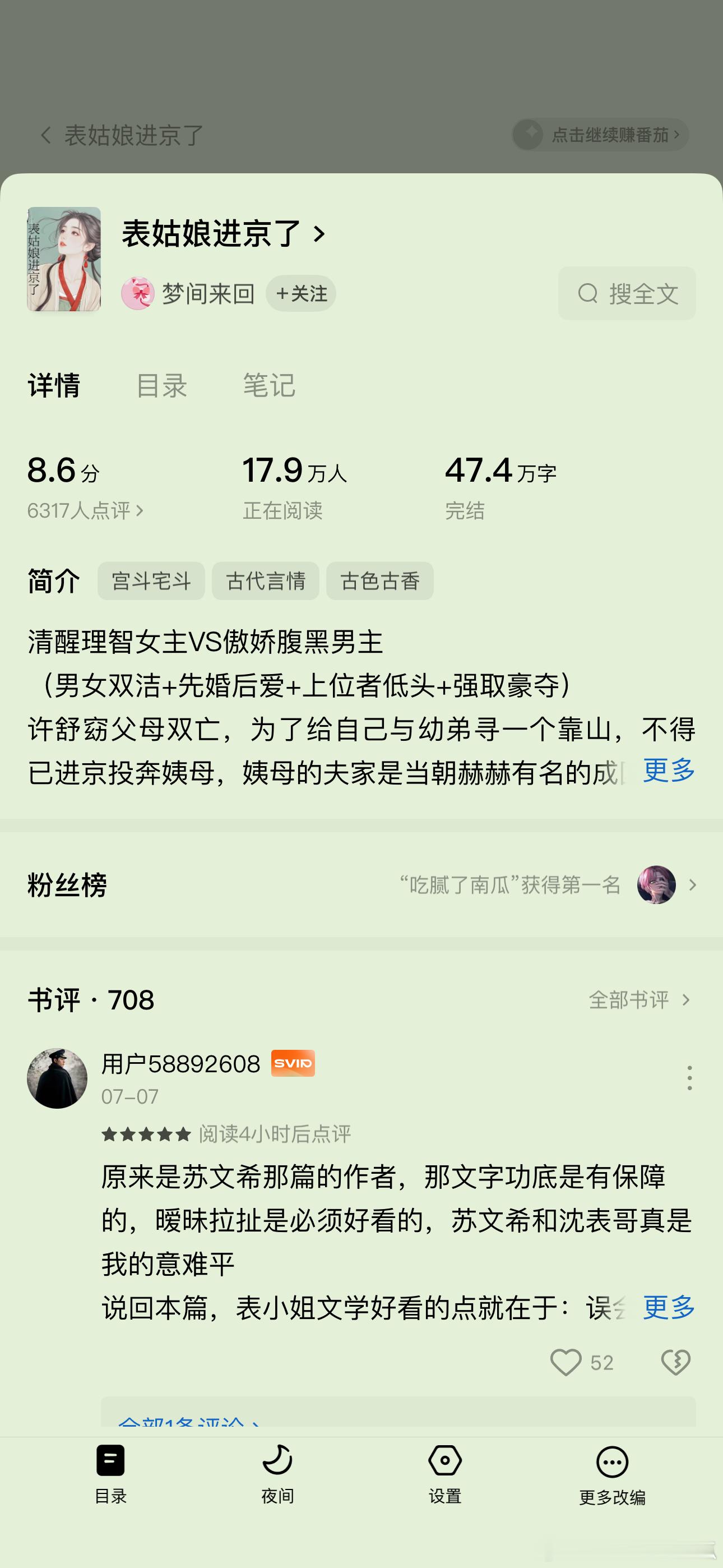The height and width of the screenshot is (1568, 723).
Task: Select 古代言情 tag chip
Action: click(265, 582)
